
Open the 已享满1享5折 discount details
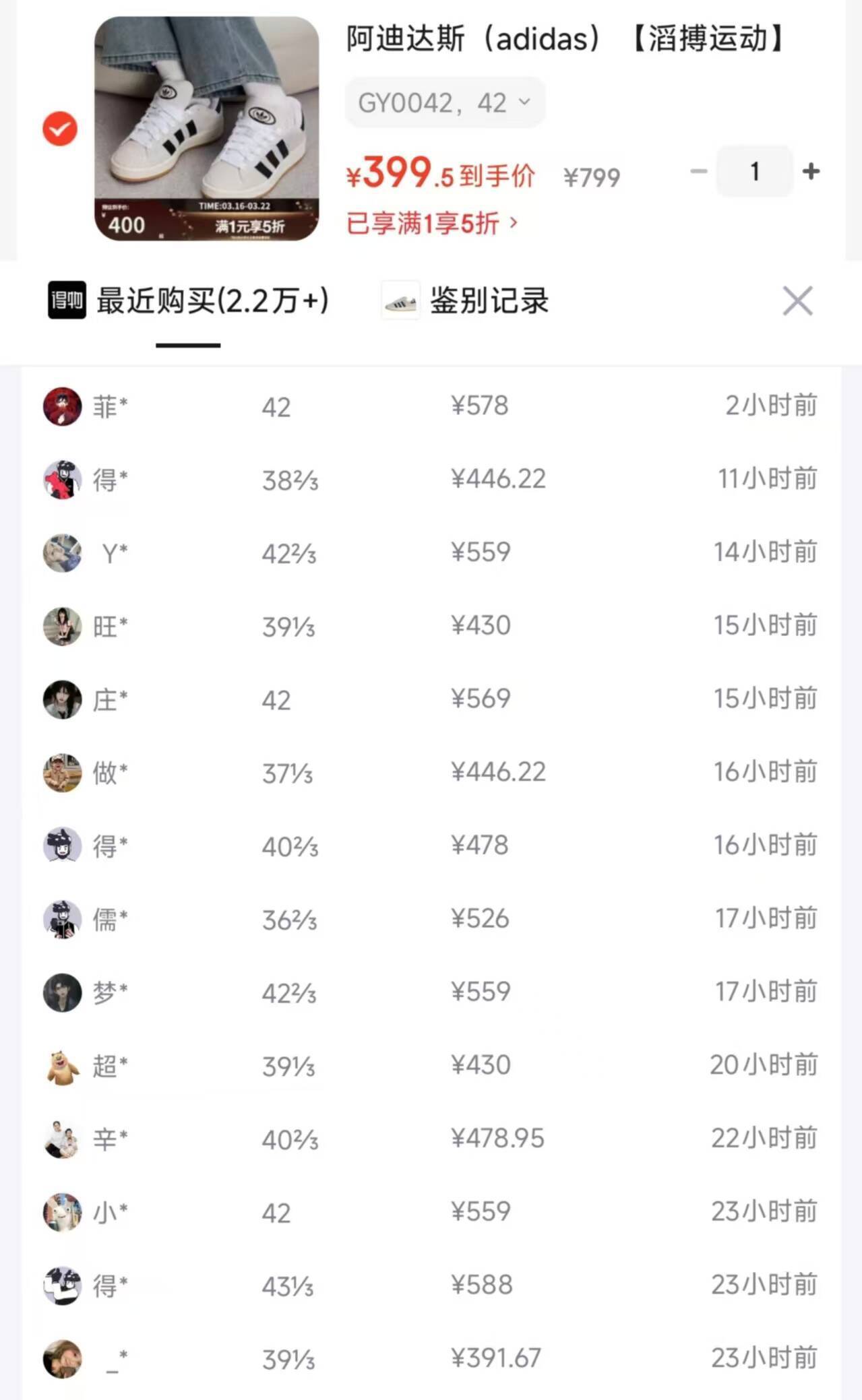[x=431, y=223]
